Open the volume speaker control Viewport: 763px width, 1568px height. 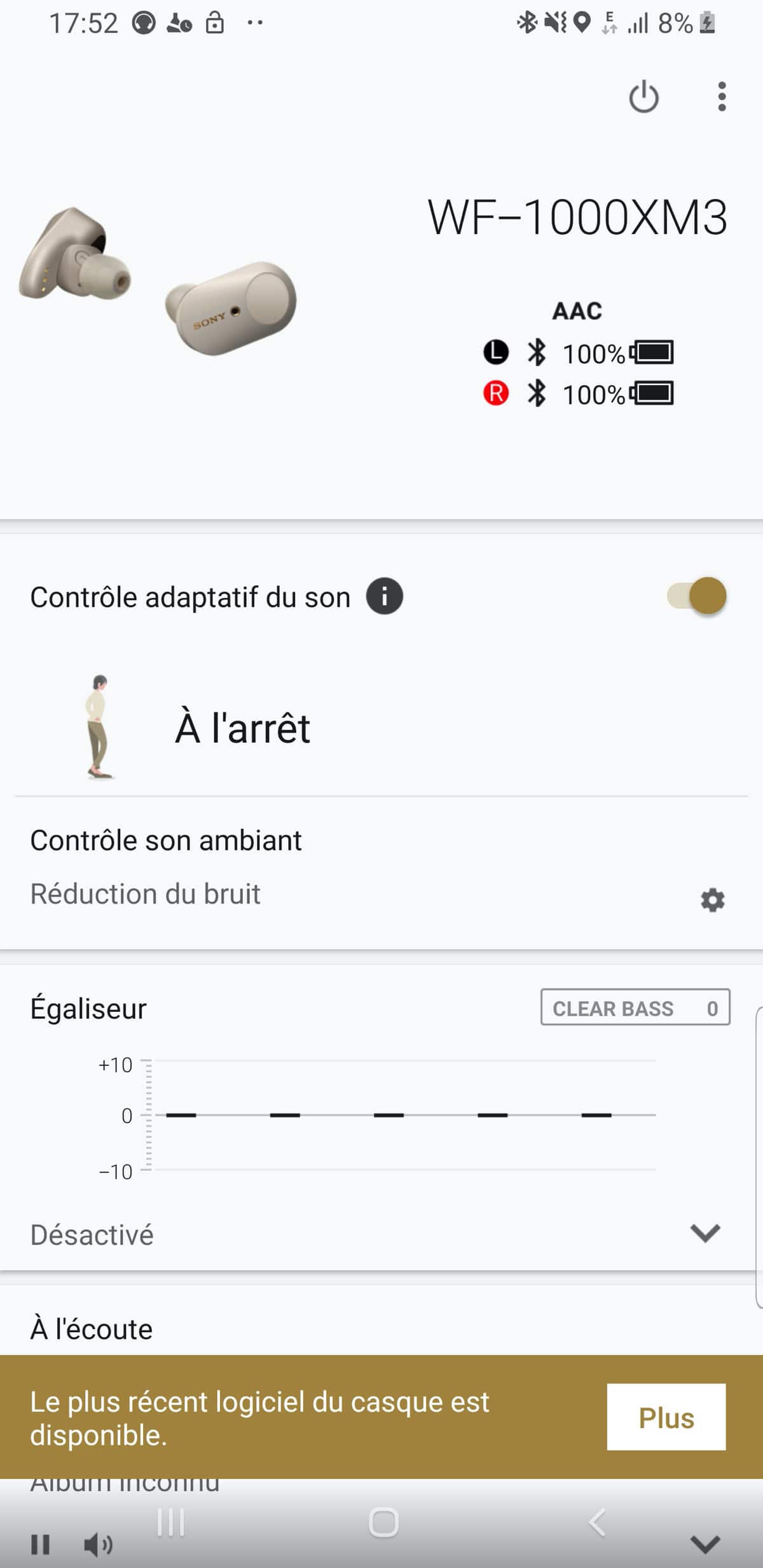98,1544
